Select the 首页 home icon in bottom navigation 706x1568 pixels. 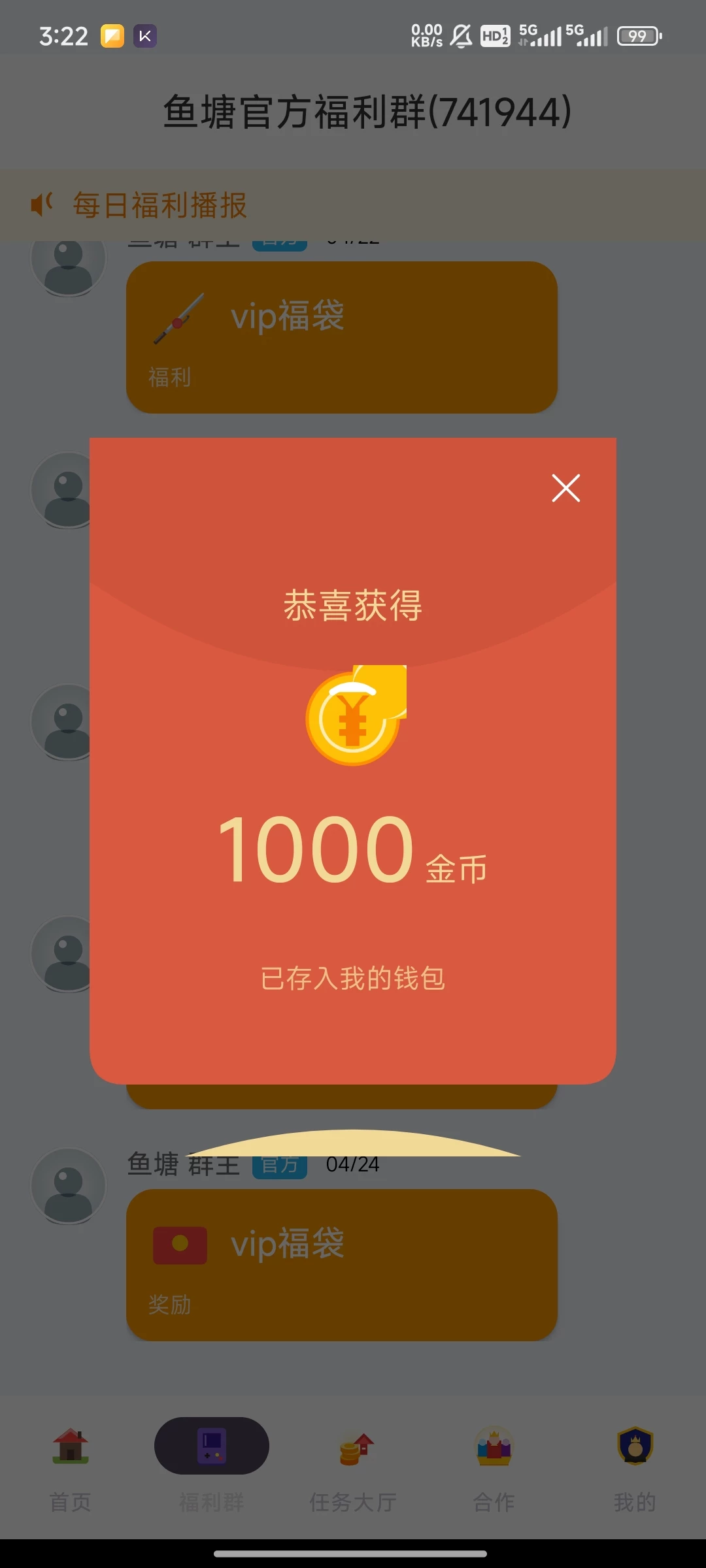[70, 1446]
